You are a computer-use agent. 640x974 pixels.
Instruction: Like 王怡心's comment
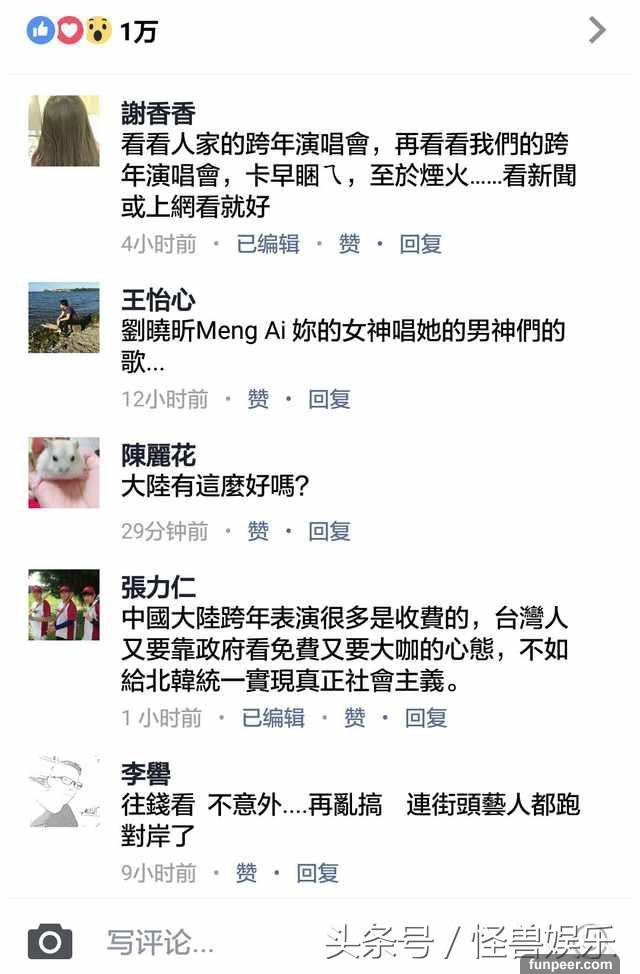click(258, 399)
